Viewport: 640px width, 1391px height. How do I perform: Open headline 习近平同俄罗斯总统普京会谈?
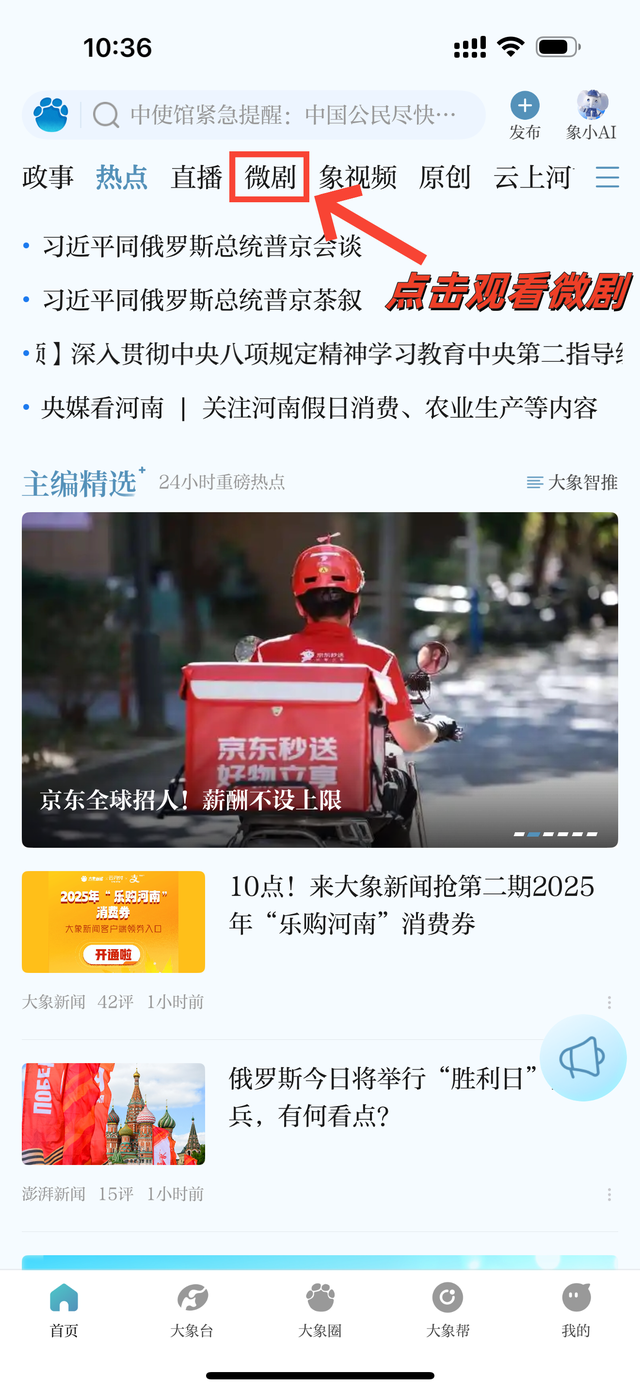[x=202, y=246]
